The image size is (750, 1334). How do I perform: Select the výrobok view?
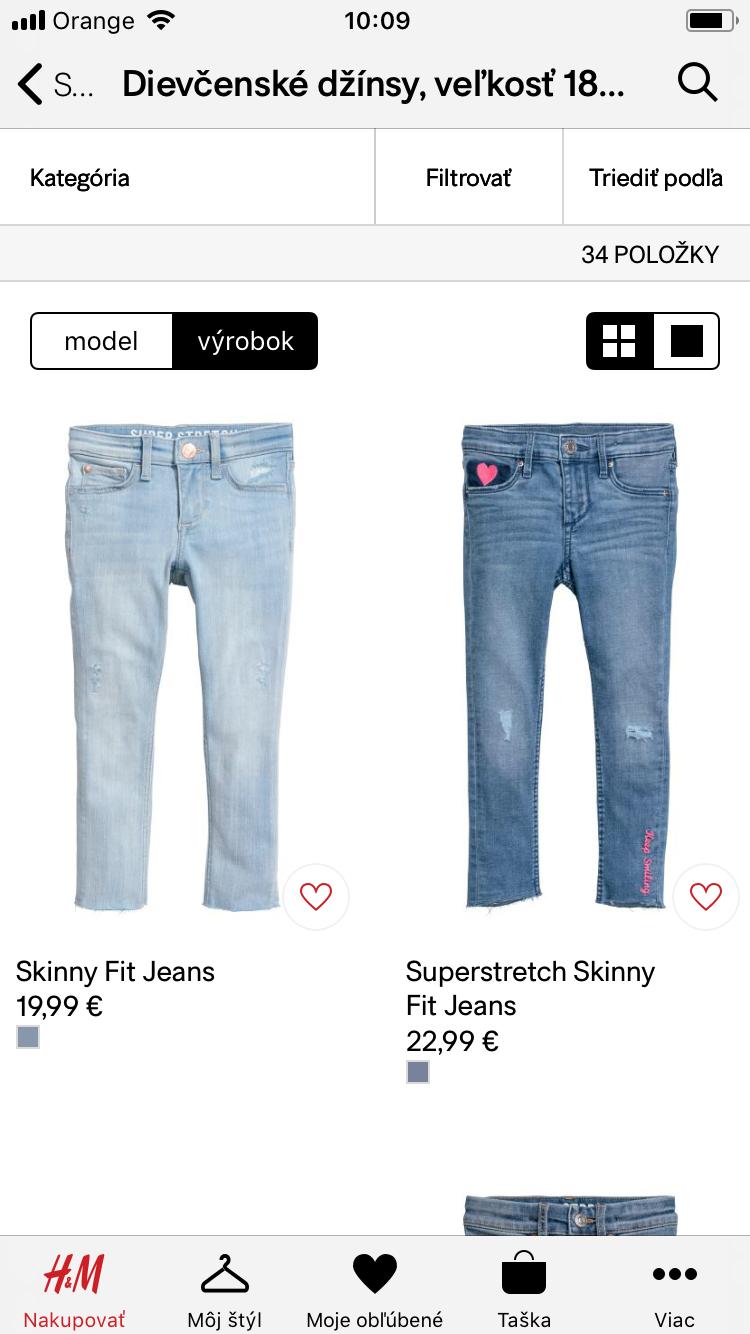tap(245, 341)
